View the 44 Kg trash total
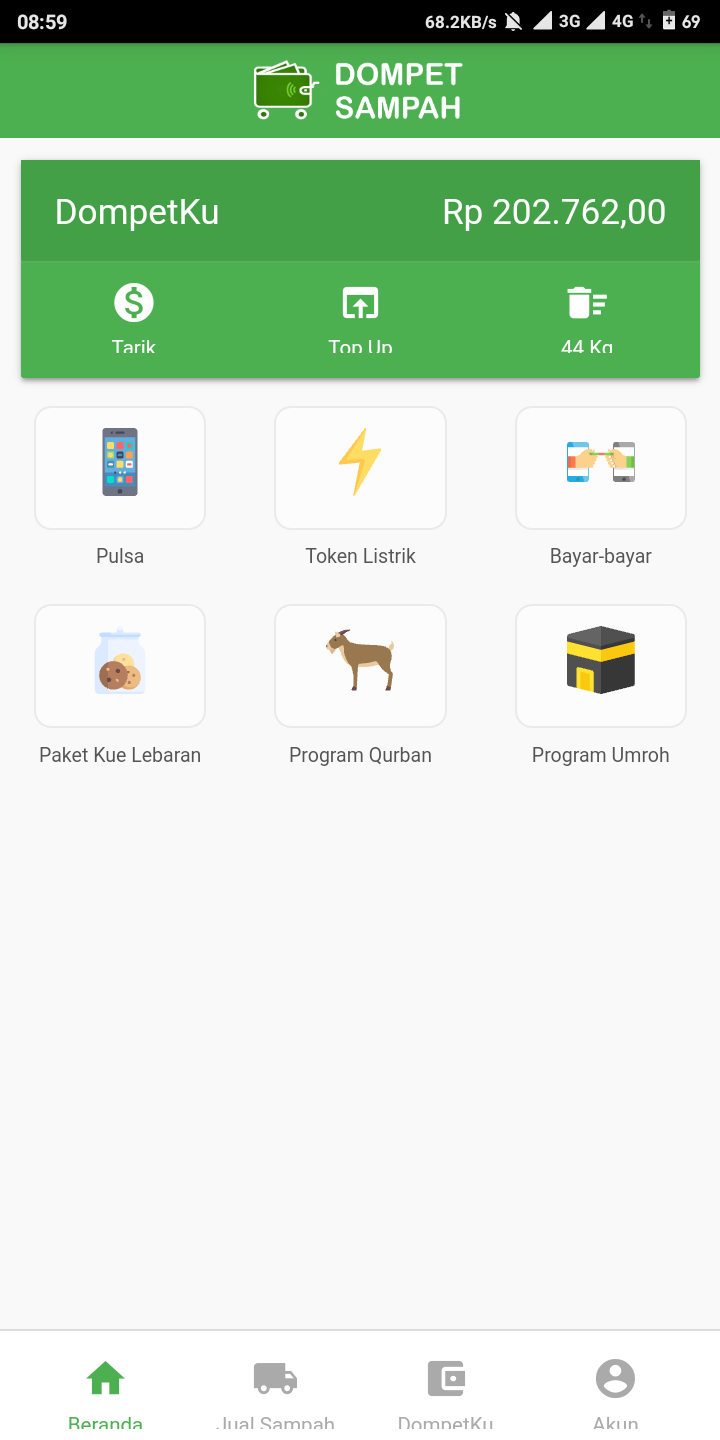Viewport: 720px width, 1440px height. click(587, 316)
